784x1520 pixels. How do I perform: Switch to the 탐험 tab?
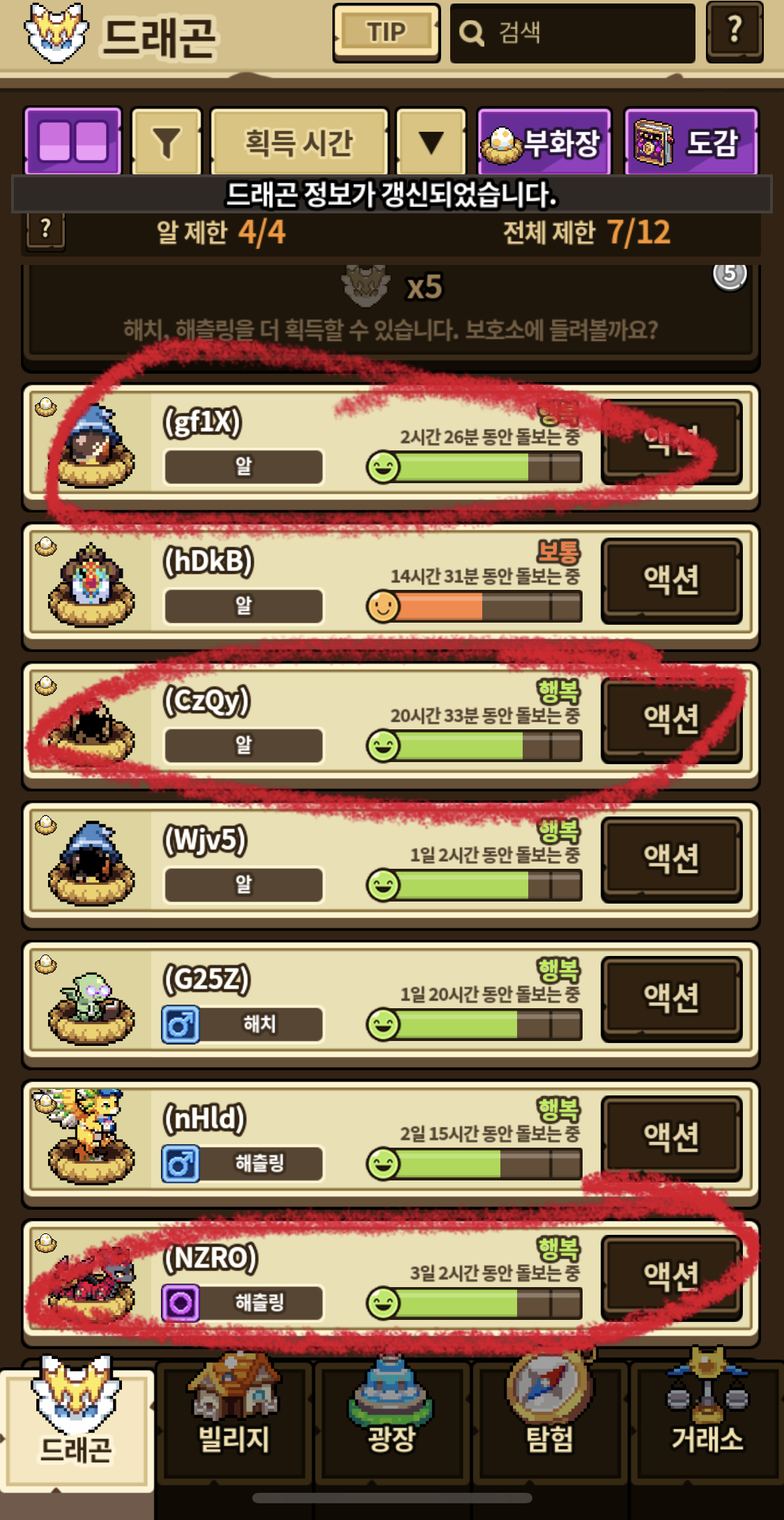coord(550,1422)
